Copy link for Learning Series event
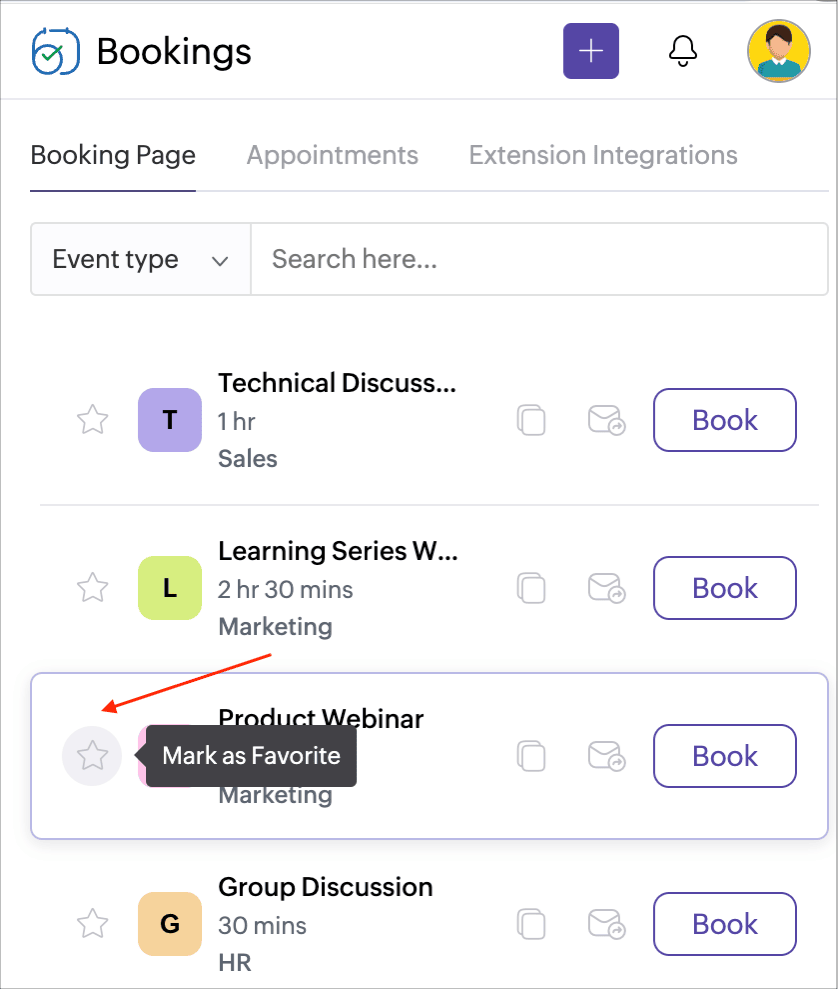The image size is (838, 989). pos(531,588)
